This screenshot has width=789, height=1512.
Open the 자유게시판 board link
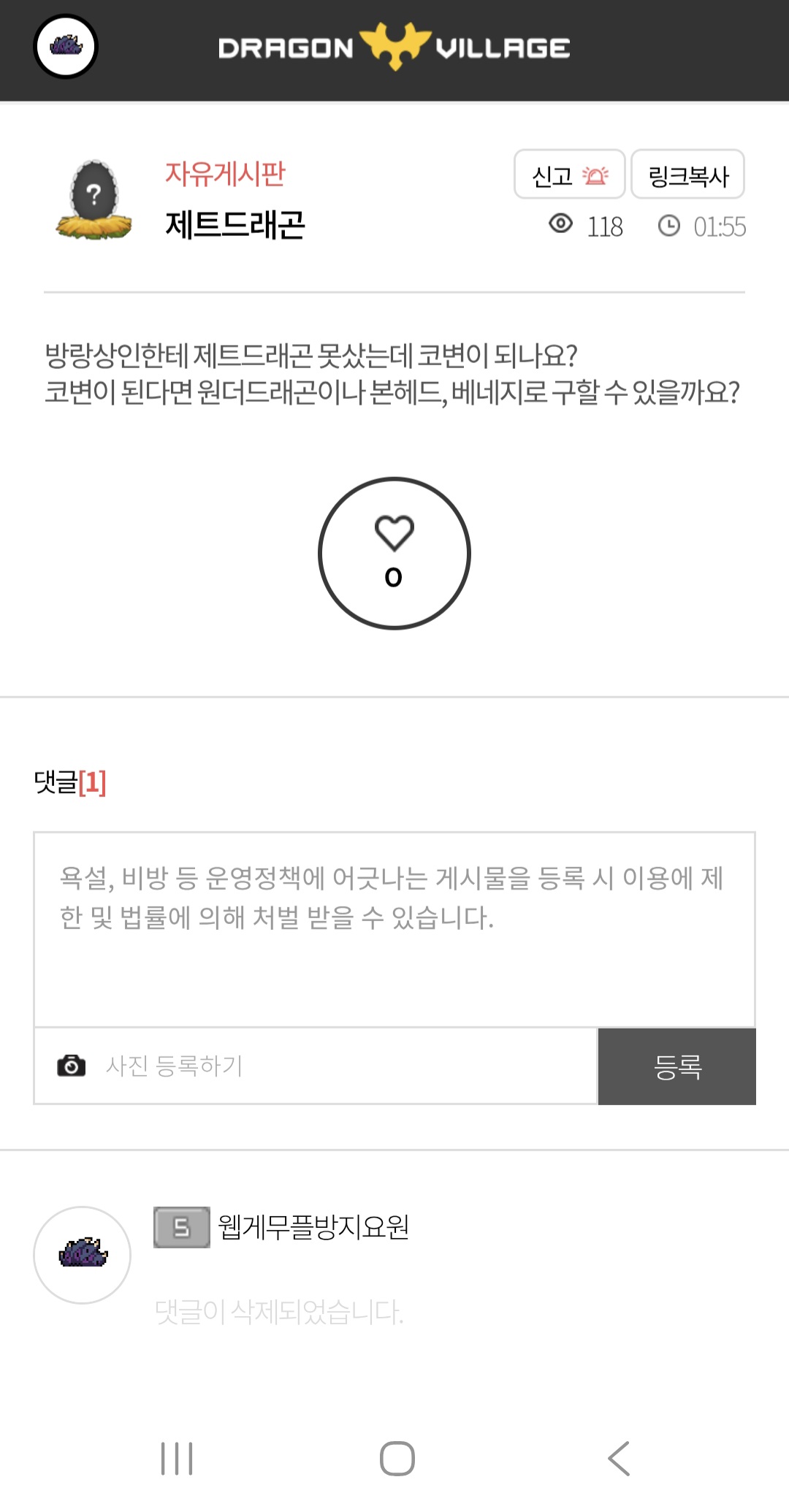point(225,174)
